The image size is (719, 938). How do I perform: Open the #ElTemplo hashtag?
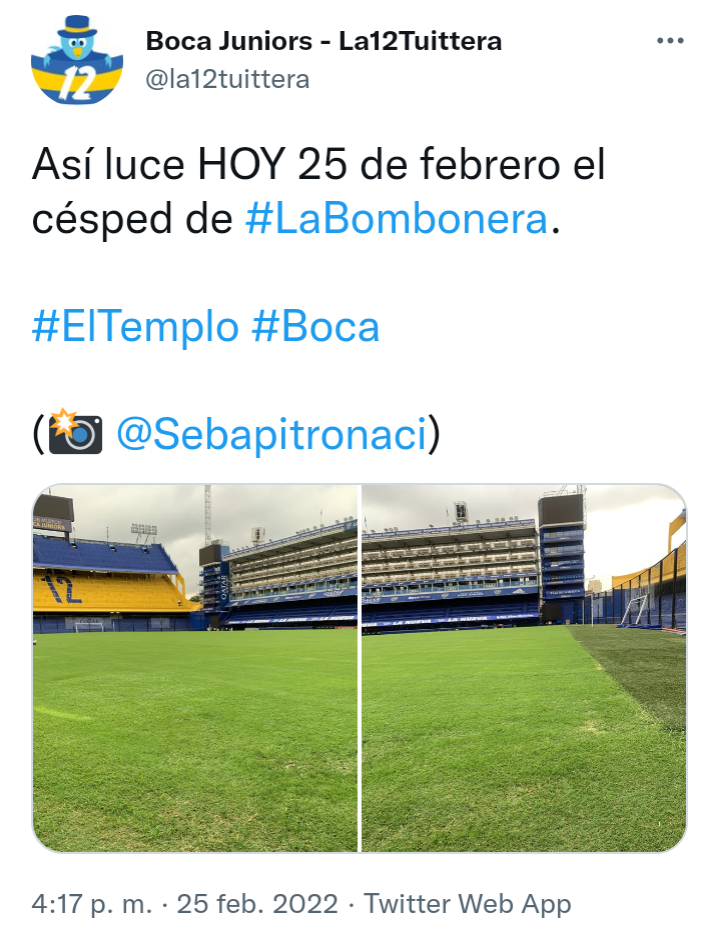point(136,327)
